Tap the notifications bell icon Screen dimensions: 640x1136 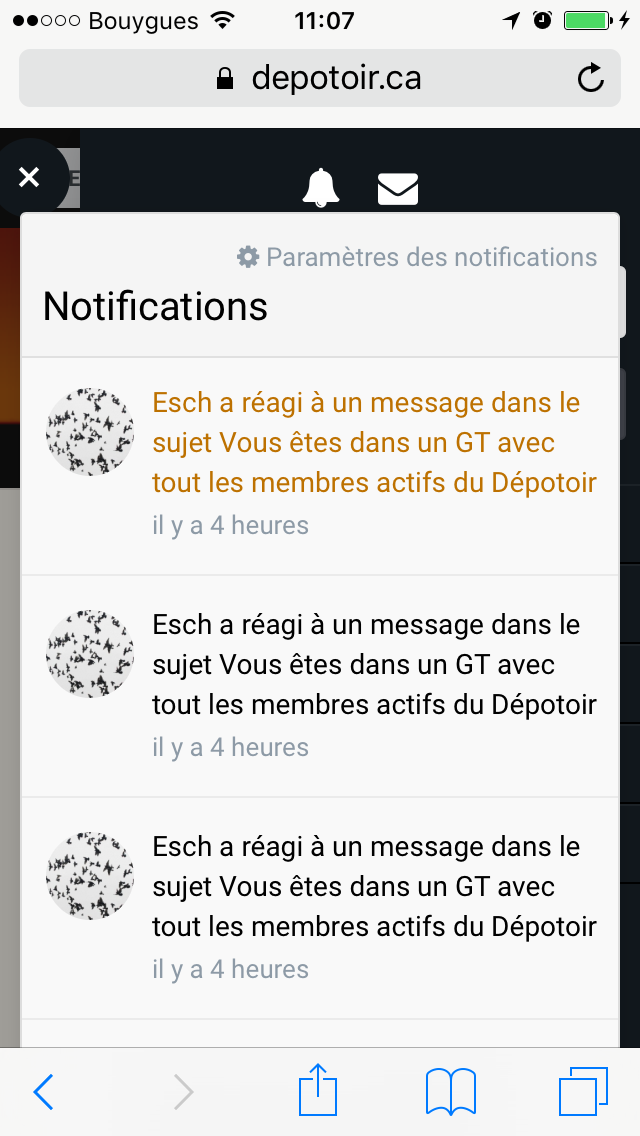(x=321, y=187)
